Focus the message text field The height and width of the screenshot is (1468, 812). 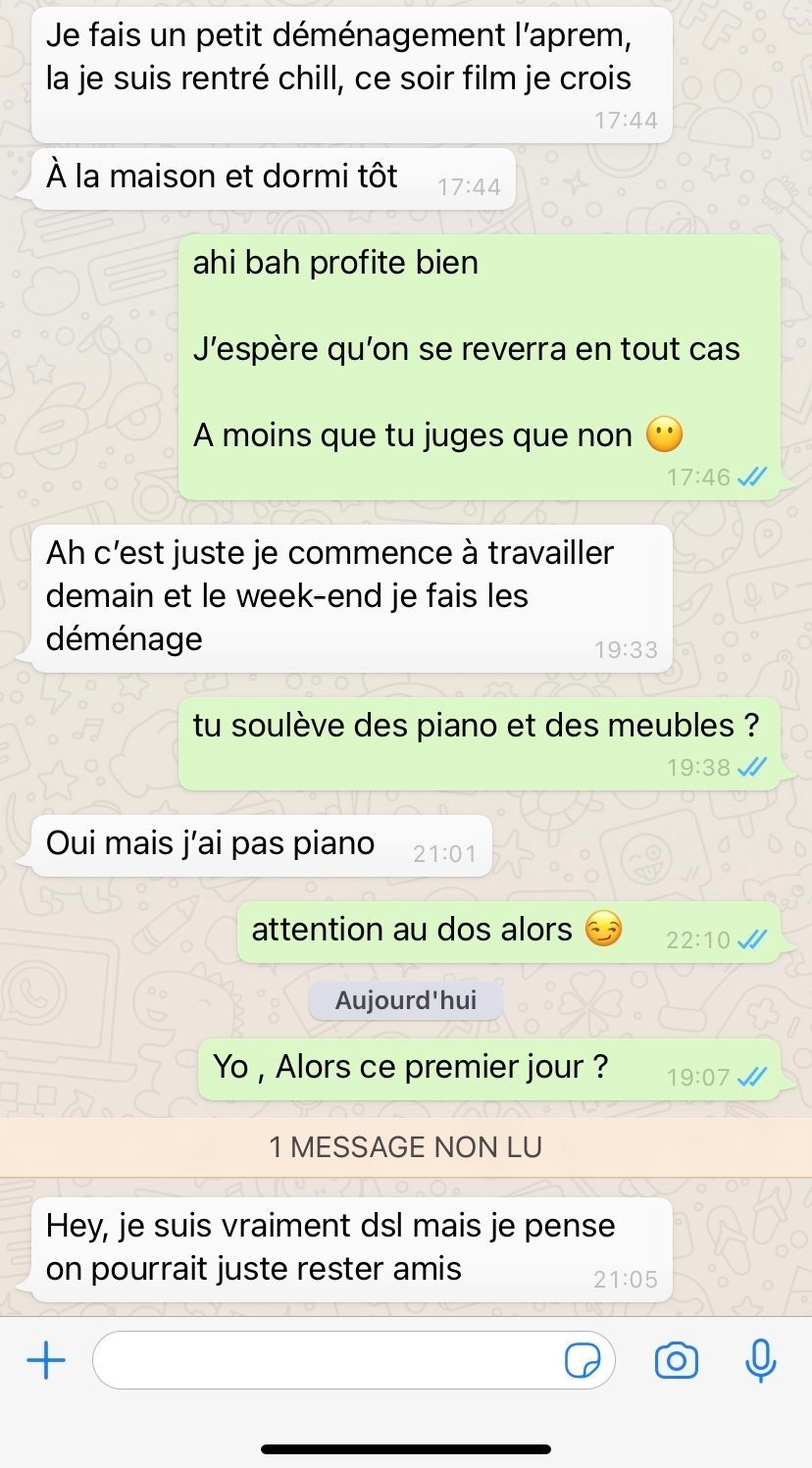pos(324,1360)
